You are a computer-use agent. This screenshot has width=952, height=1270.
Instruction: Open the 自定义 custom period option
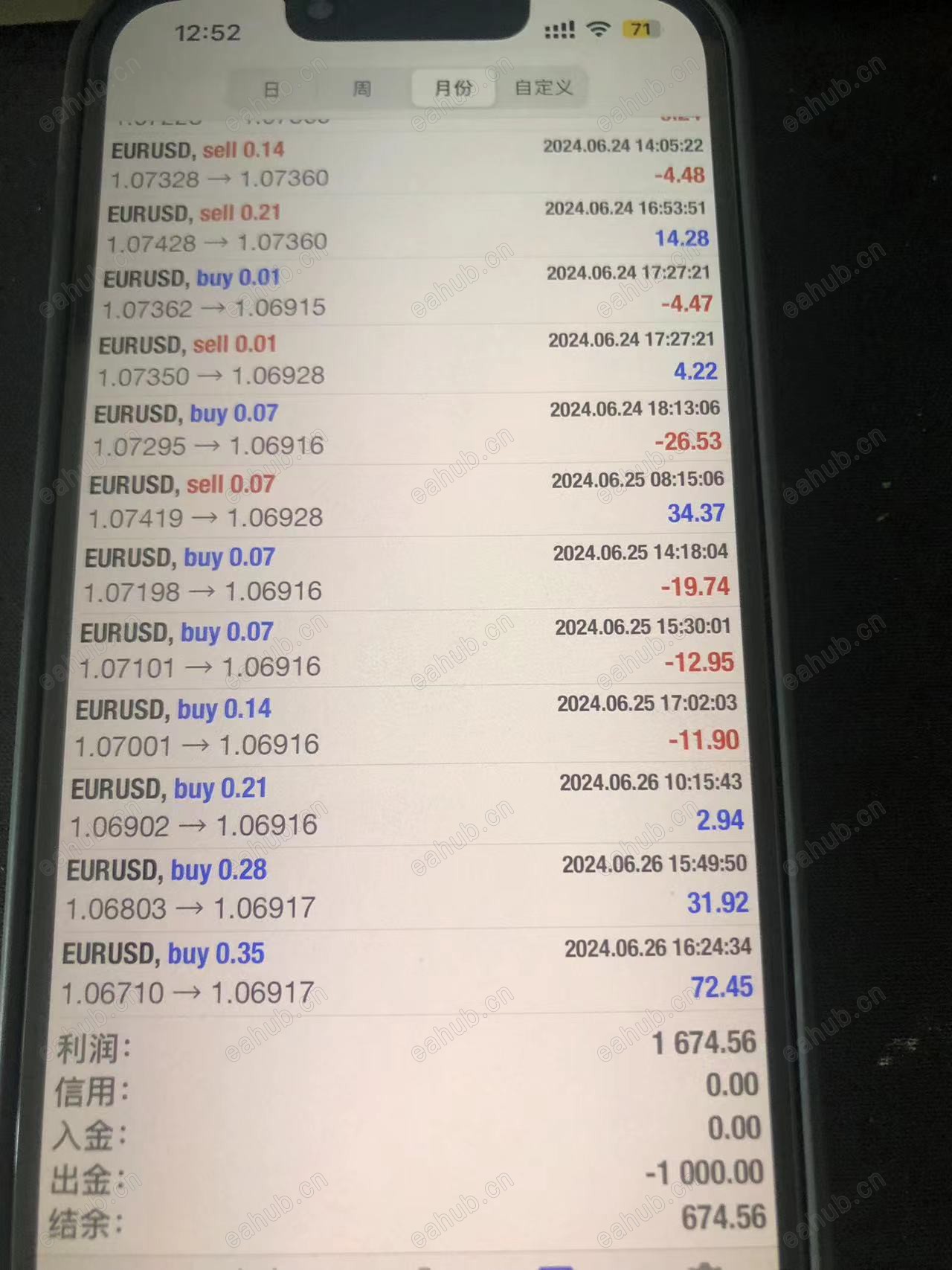tap(544, 88)
